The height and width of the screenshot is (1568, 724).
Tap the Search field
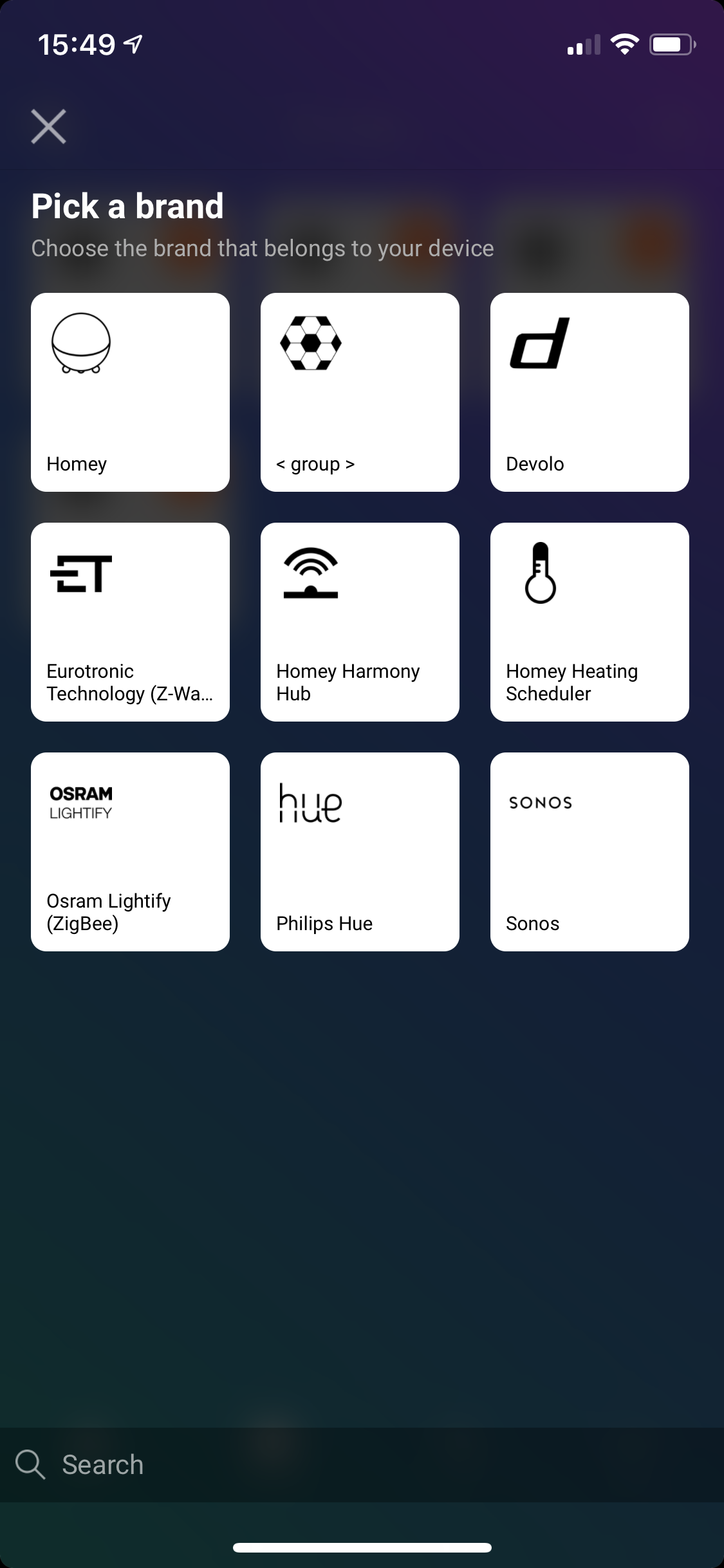(x=362, y=1464)
